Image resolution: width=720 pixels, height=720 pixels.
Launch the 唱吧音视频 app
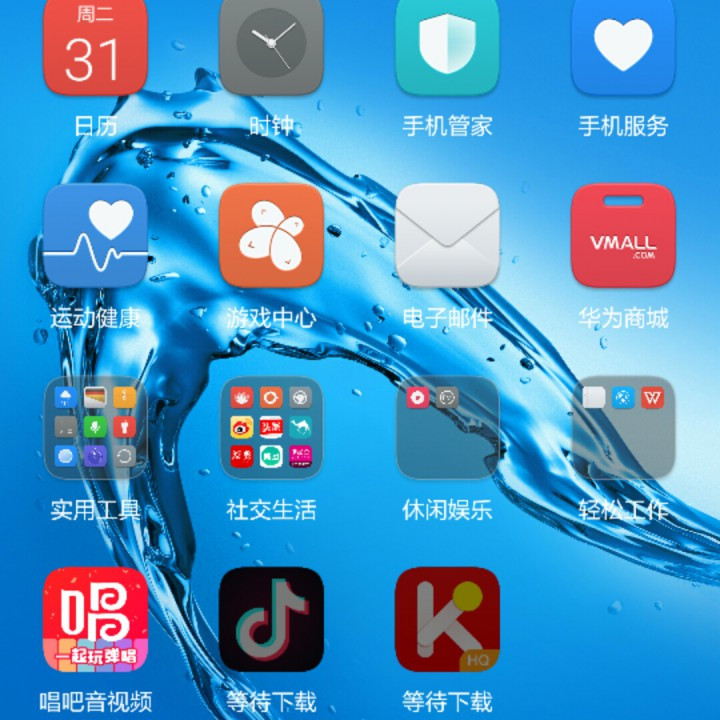(95, 620)
